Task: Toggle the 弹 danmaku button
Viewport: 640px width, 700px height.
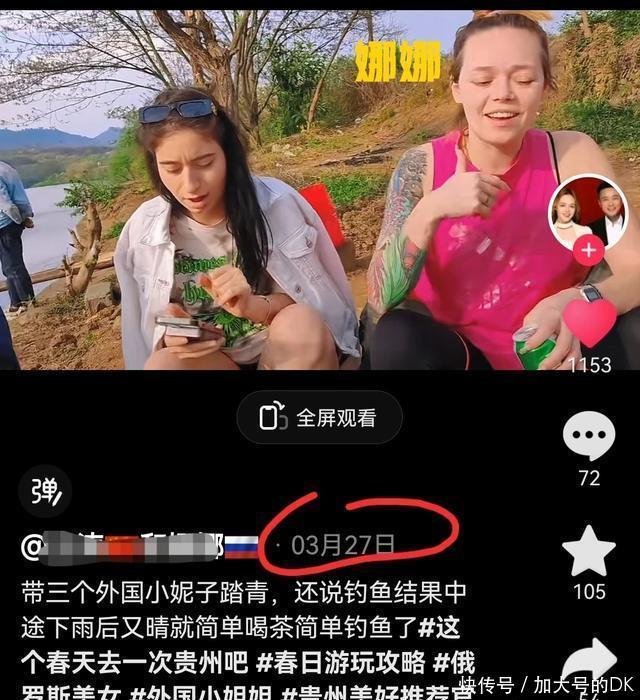Action: (x=45, y=491)
